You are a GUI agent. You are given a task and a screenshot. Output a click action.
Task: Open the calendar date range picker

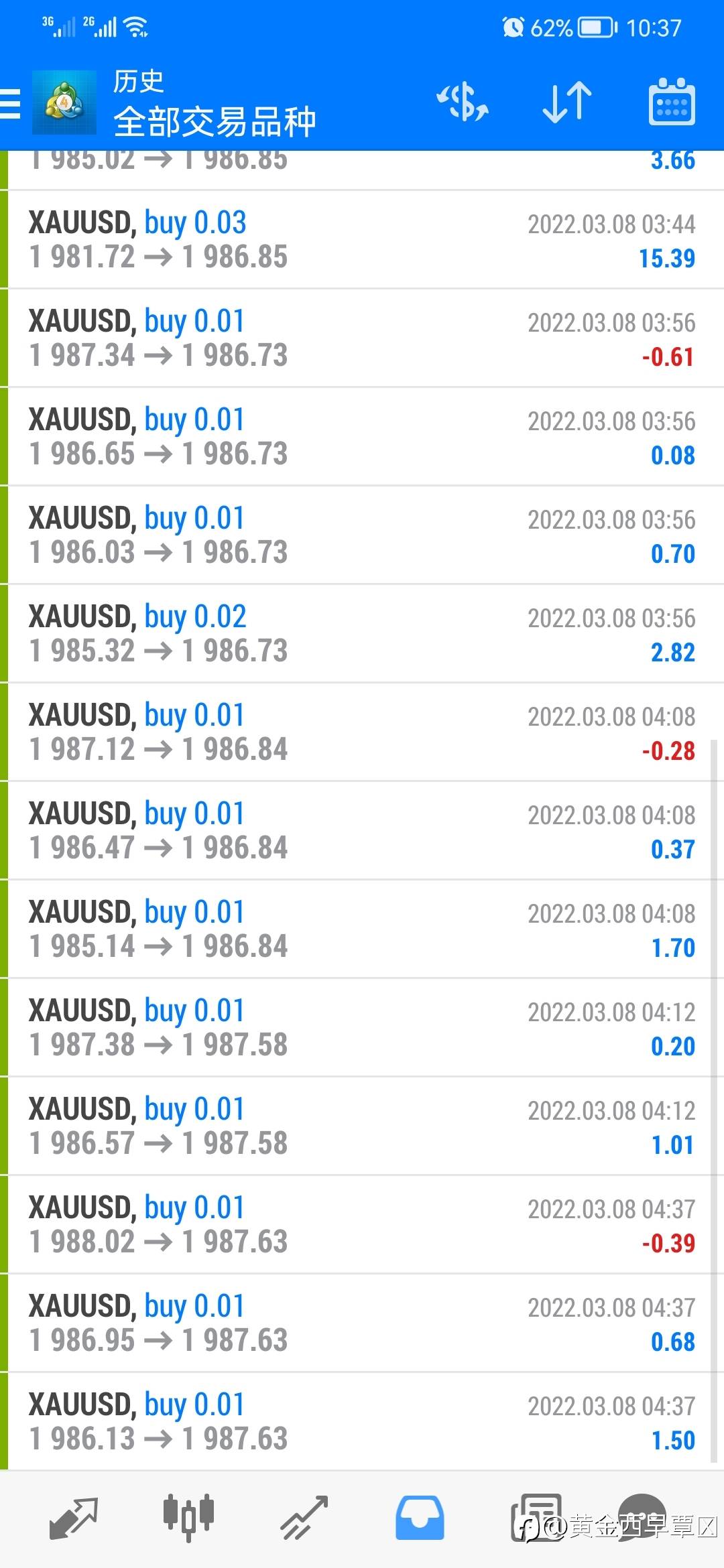[672, 102]
